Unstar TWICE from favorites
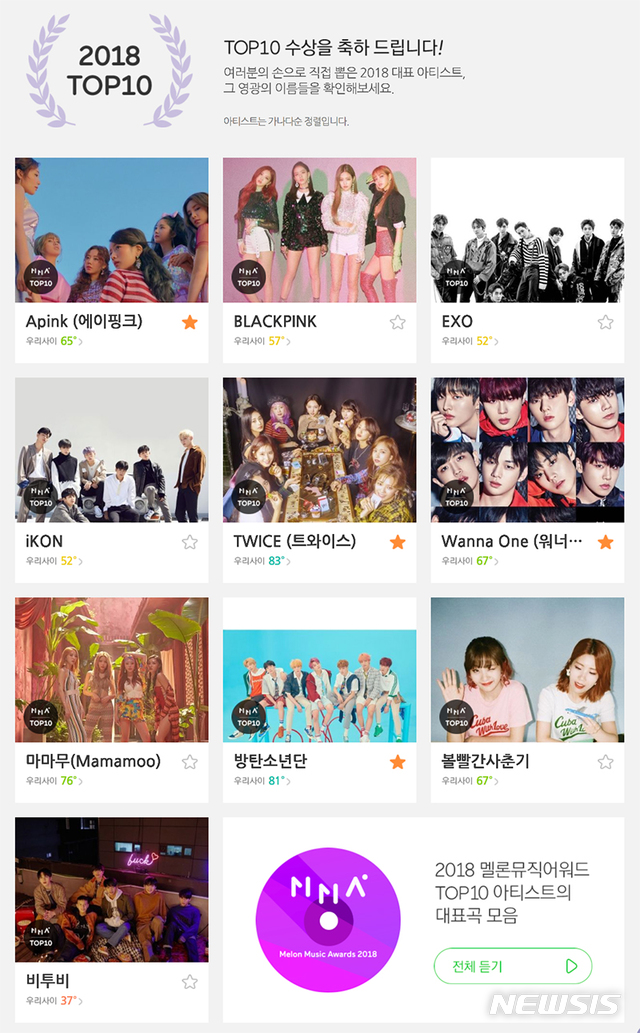Image resolution: width=640 pixels, height=1033 pixels. [x=397, y=542]
